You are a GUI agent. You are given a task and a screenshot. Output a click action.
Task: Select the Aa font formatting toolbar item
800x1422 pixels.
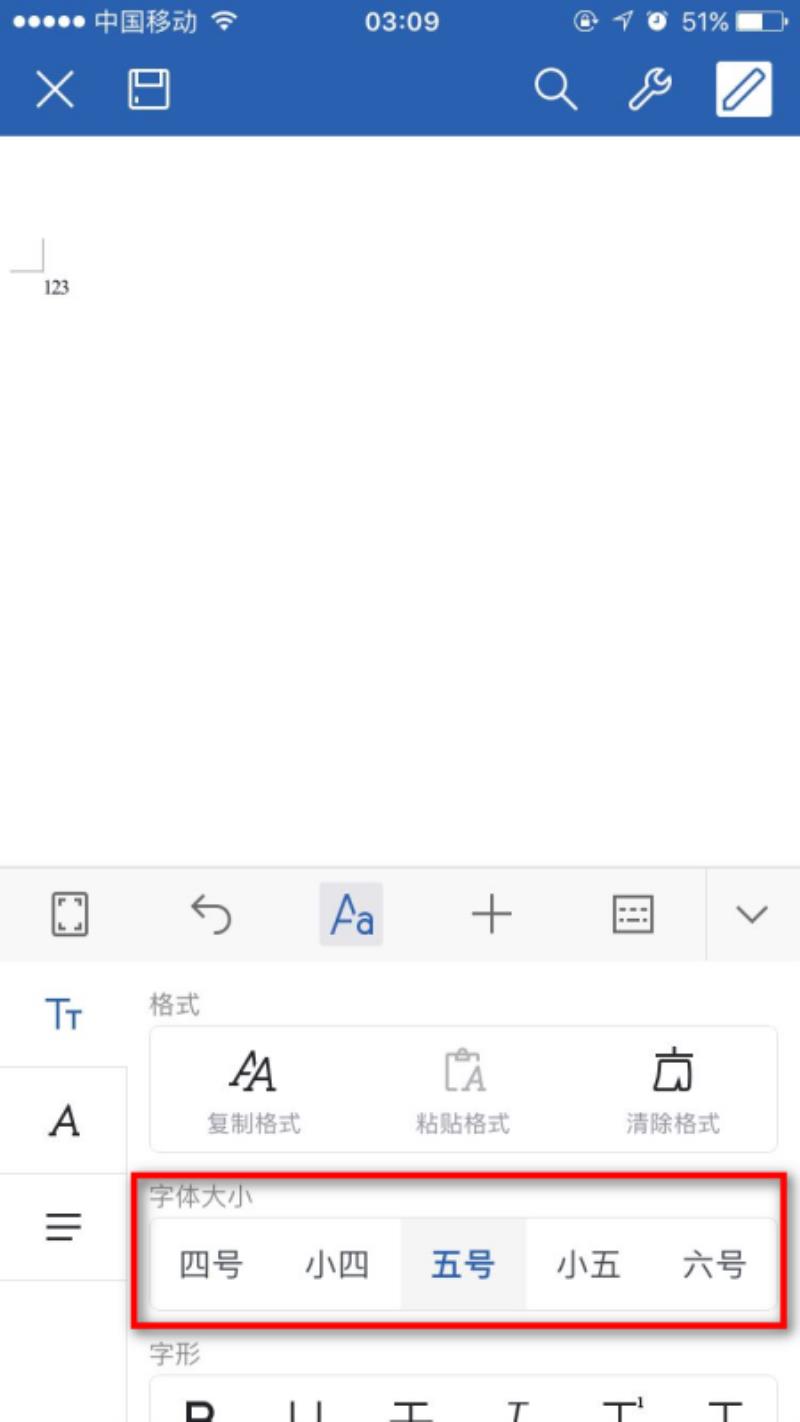351,914
